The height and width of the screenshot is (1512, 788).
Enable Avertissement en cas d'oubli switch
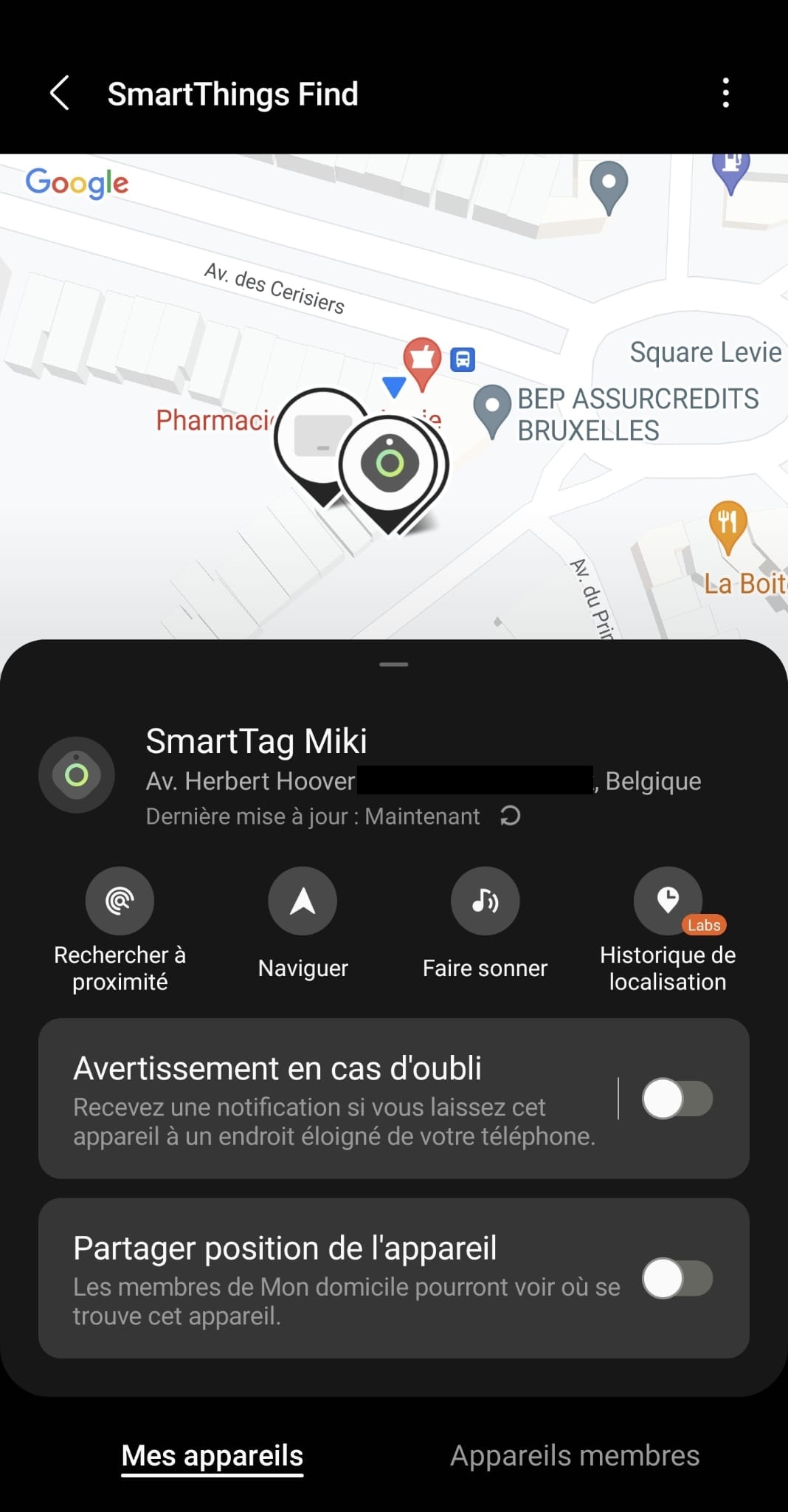[x=677, y=1099]
